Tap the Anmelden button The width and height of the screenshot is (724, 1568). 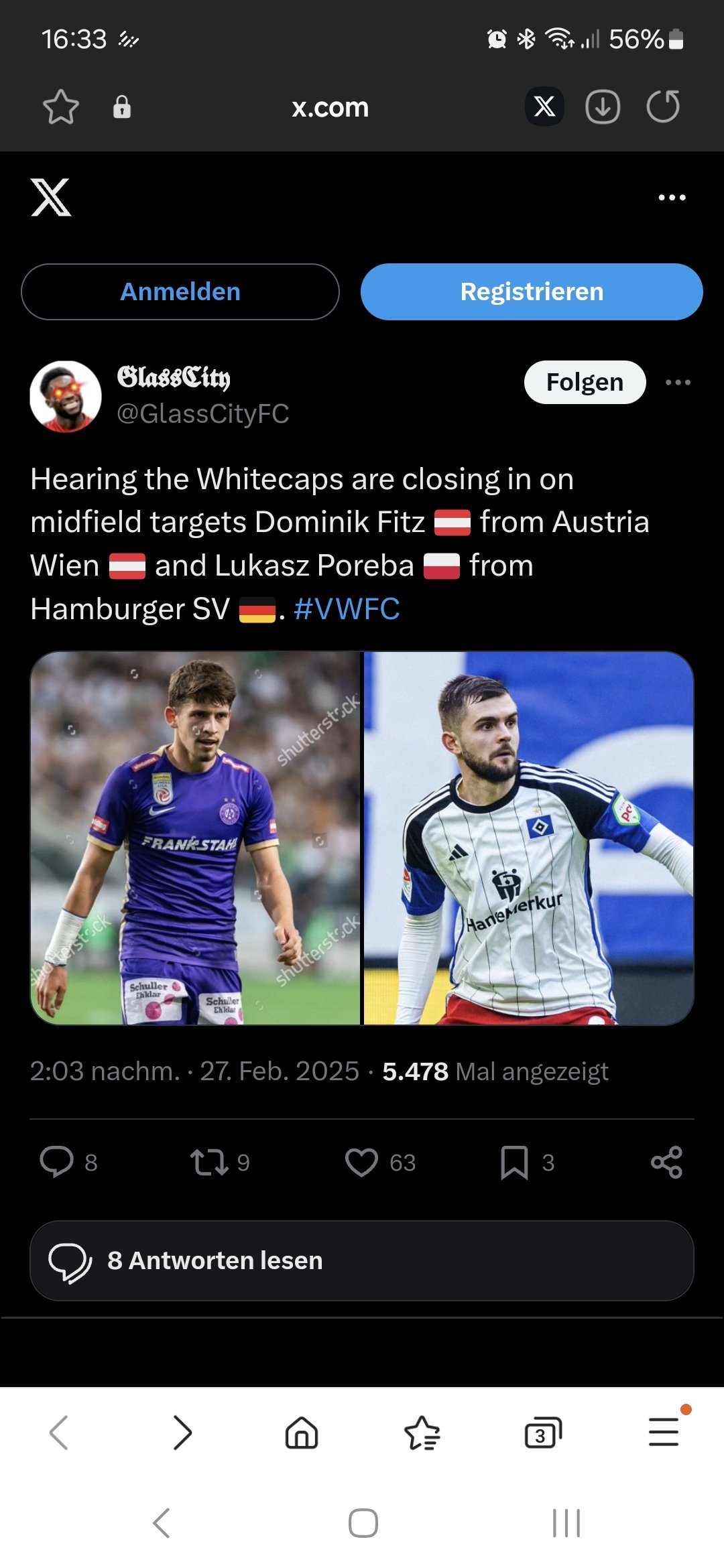180,291
